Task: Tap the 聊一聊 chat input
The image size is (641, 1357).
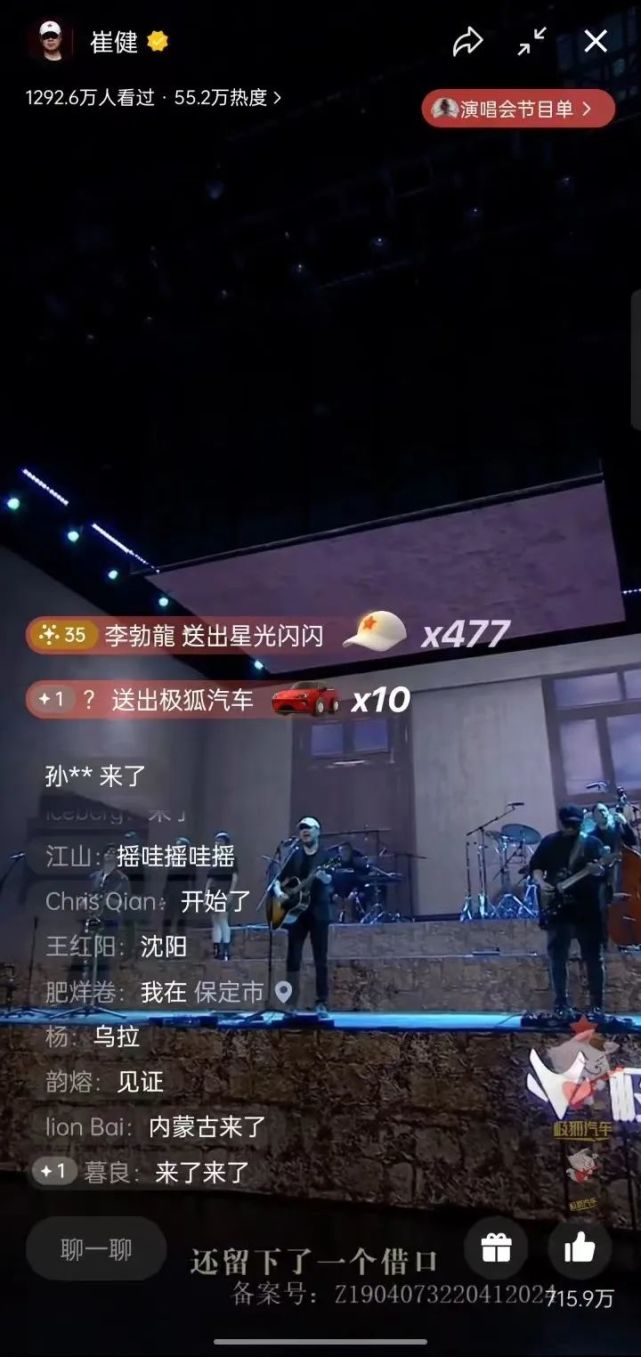Action: (x=96, y=1248)
